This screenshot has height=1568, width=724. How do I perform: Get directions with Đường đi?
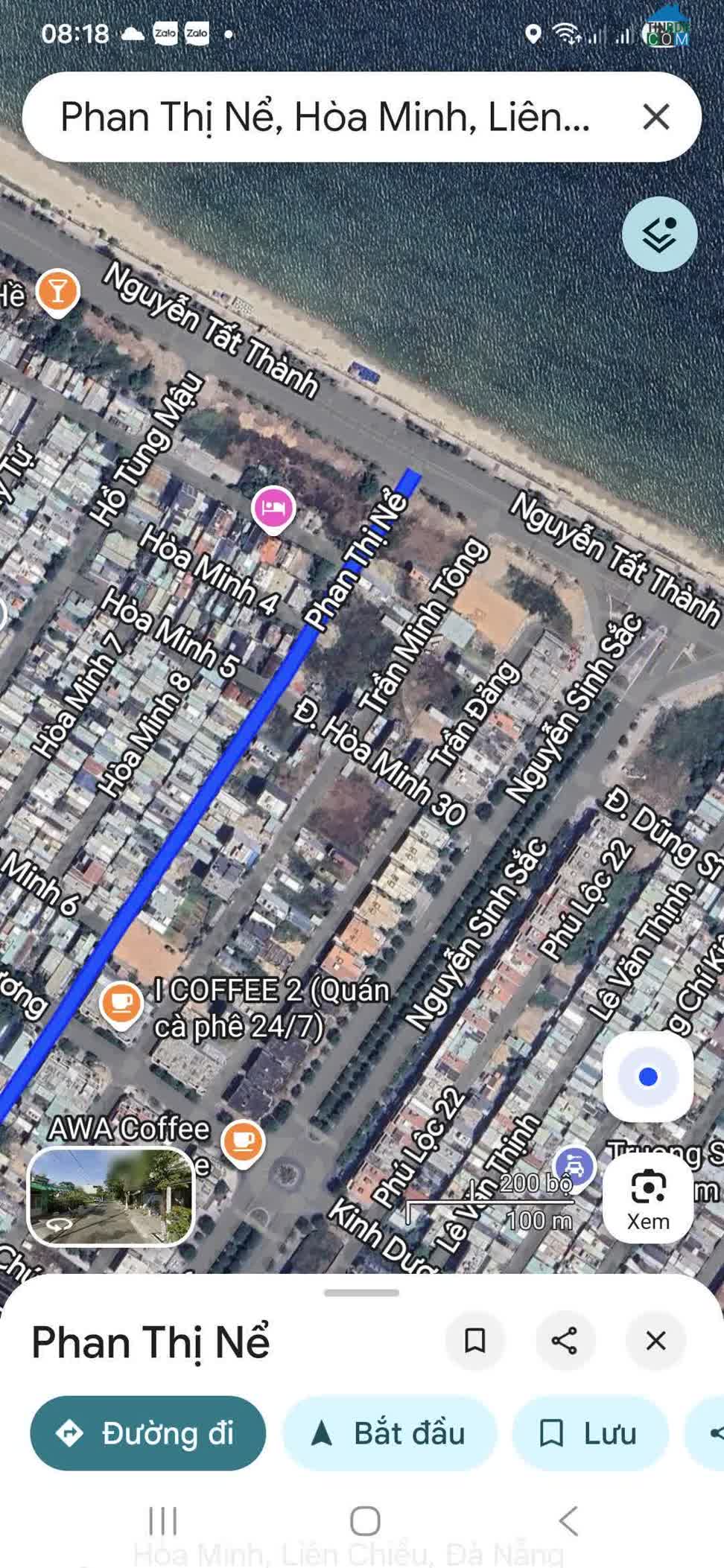click(147, 1433)
